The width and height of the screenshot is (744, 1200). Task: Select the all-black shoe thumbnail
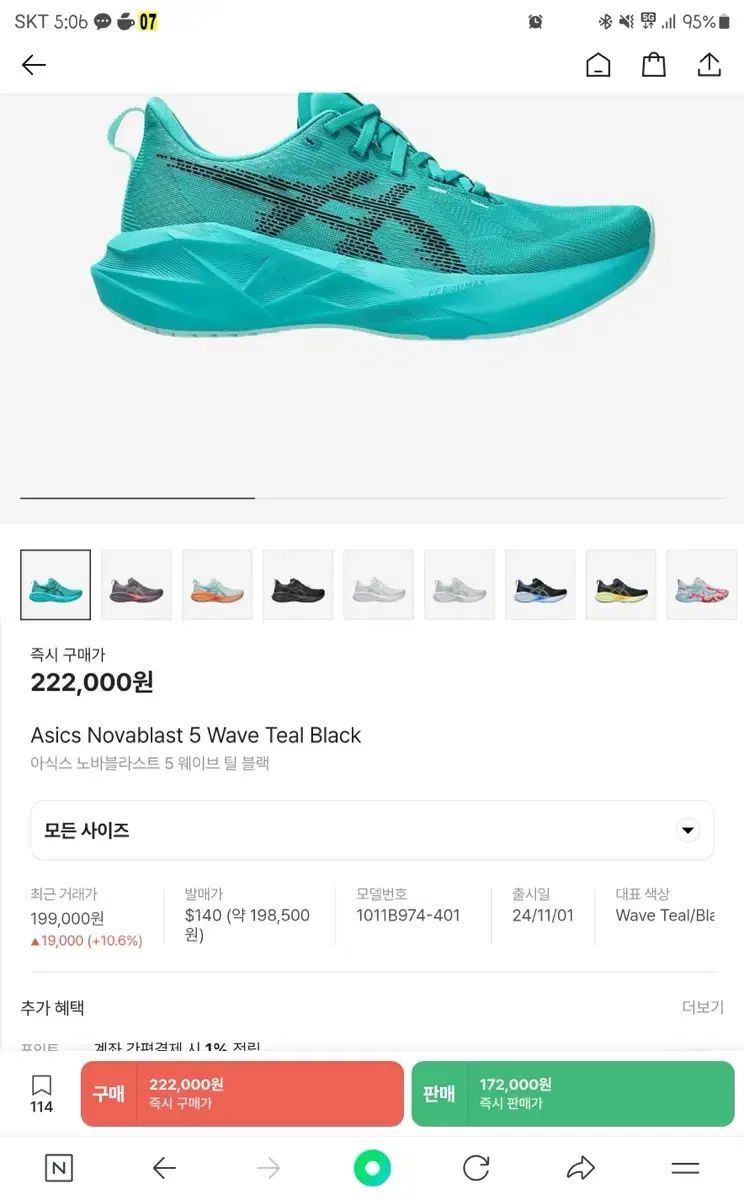(x=298, y=585)
